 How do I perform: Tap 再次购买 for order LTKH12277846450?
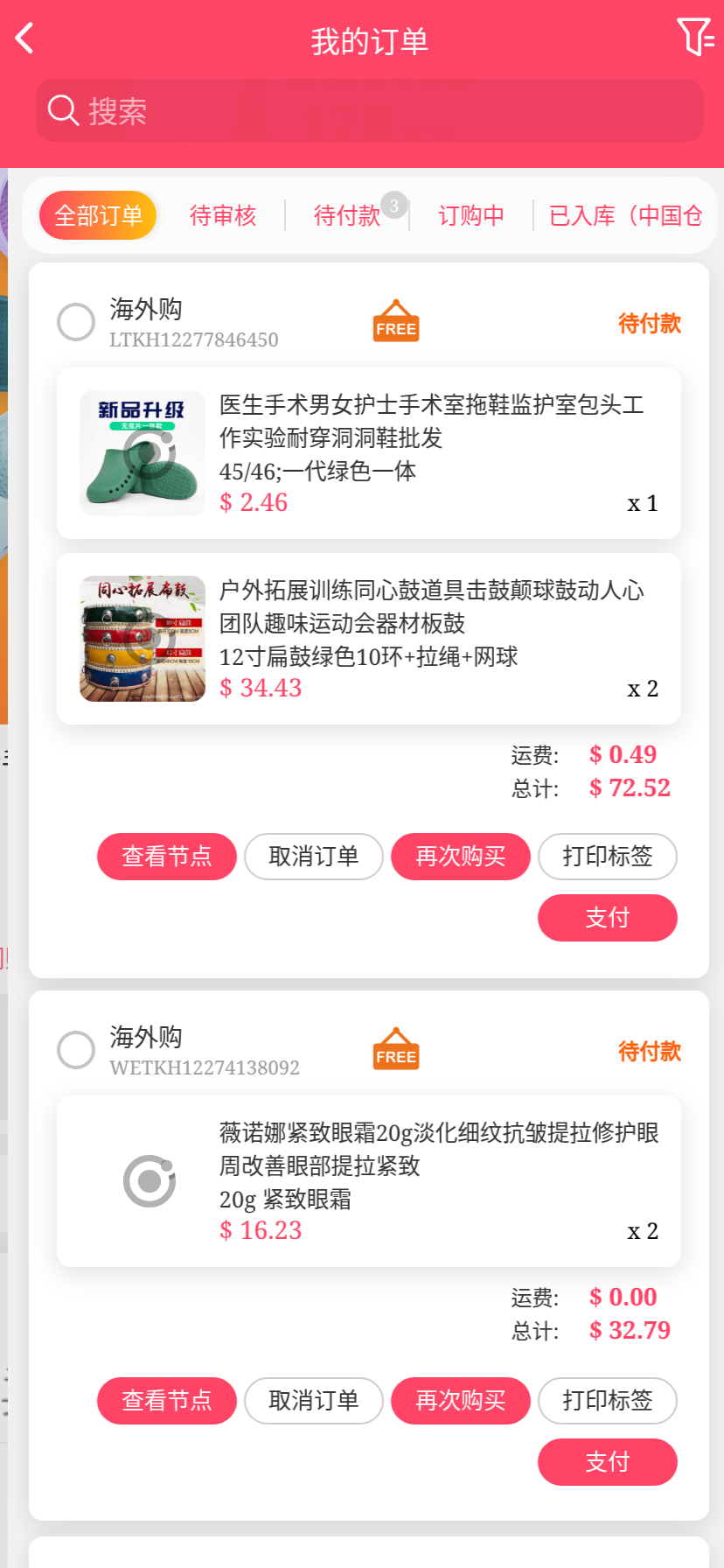(461, 857)
